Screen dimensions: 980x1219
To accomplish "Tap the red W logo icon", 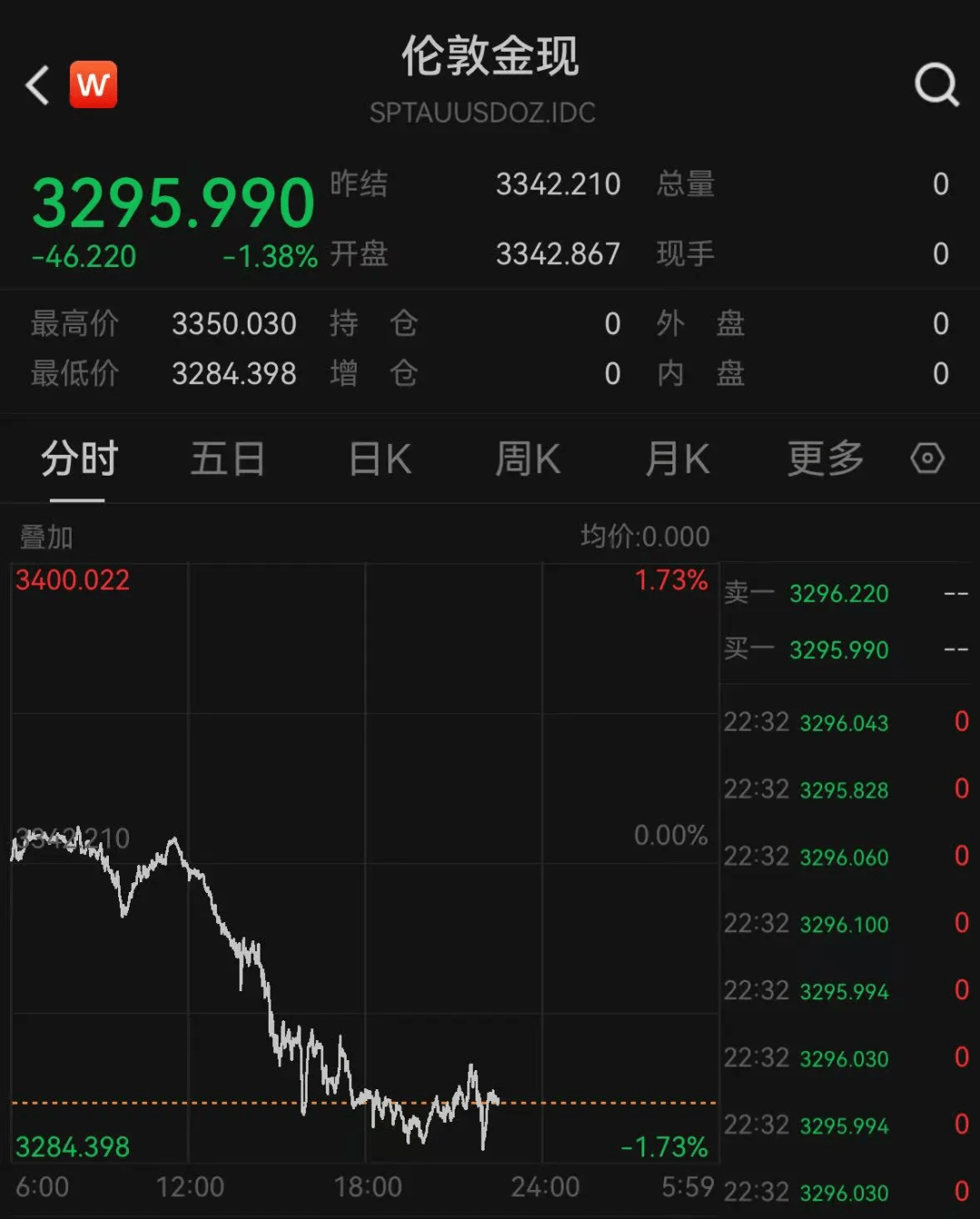I will point(93,85).
